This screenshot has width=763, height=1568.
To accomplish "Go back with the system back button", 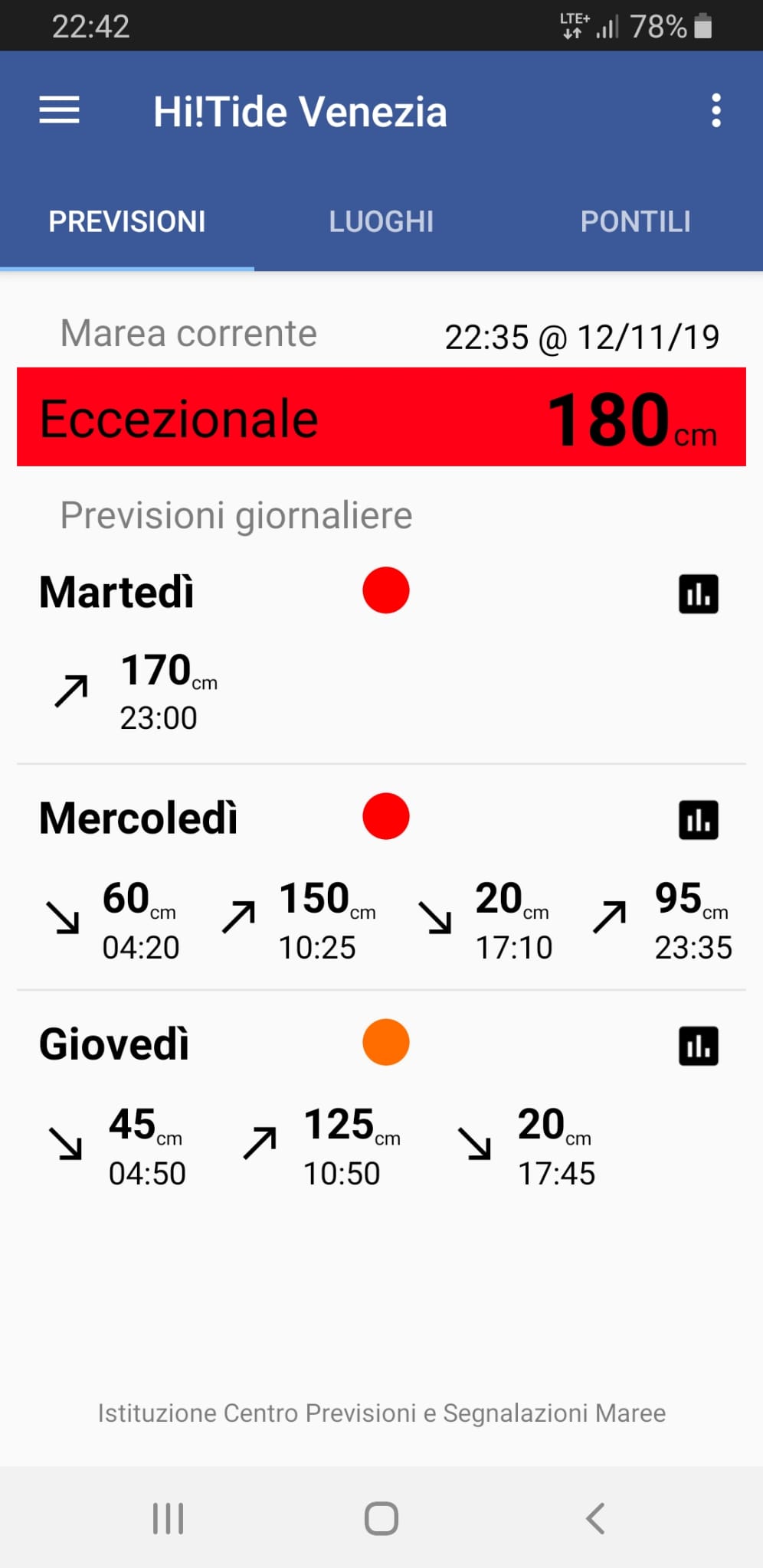I will pyautogui.click(x=595, y=1518).
